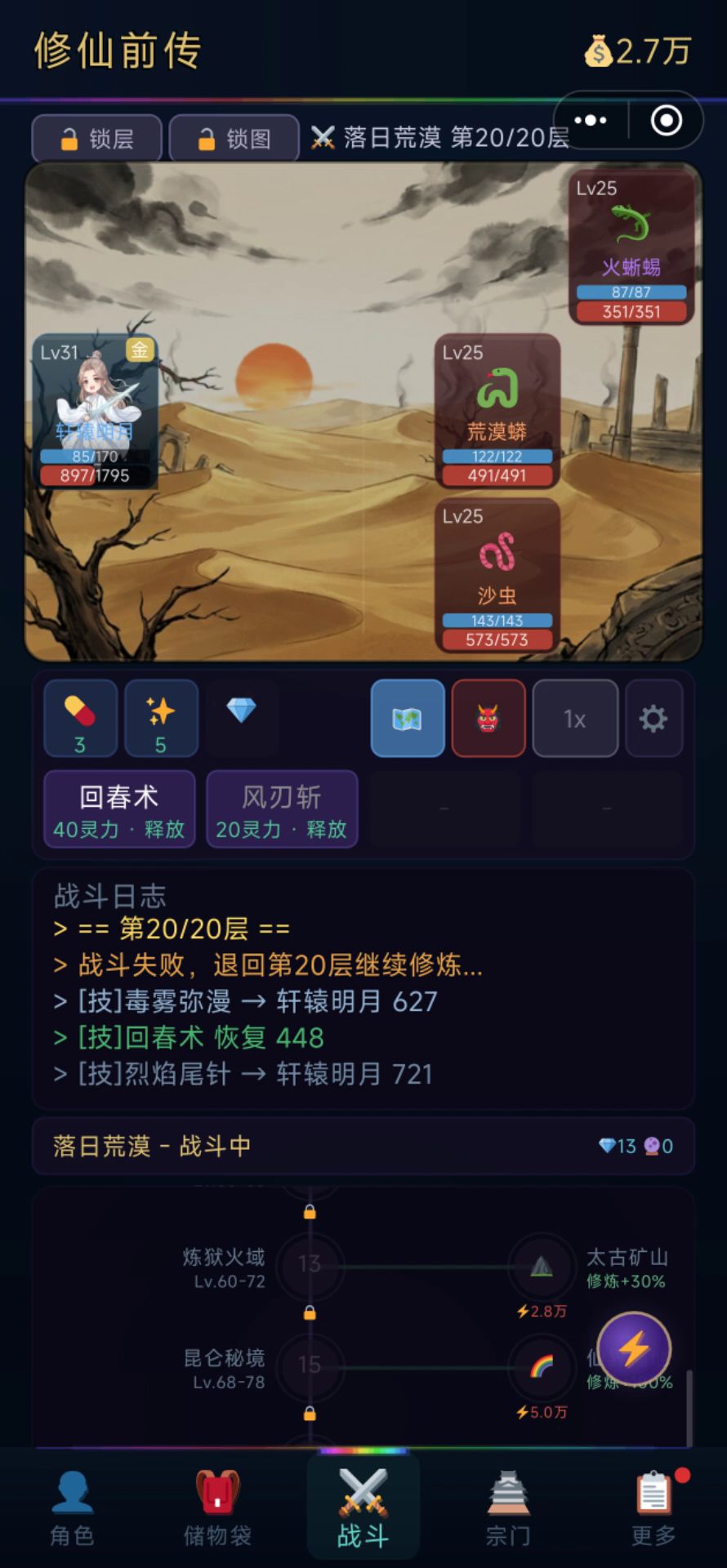Target the 沙虫 enemy card

[x=497, y=576]
